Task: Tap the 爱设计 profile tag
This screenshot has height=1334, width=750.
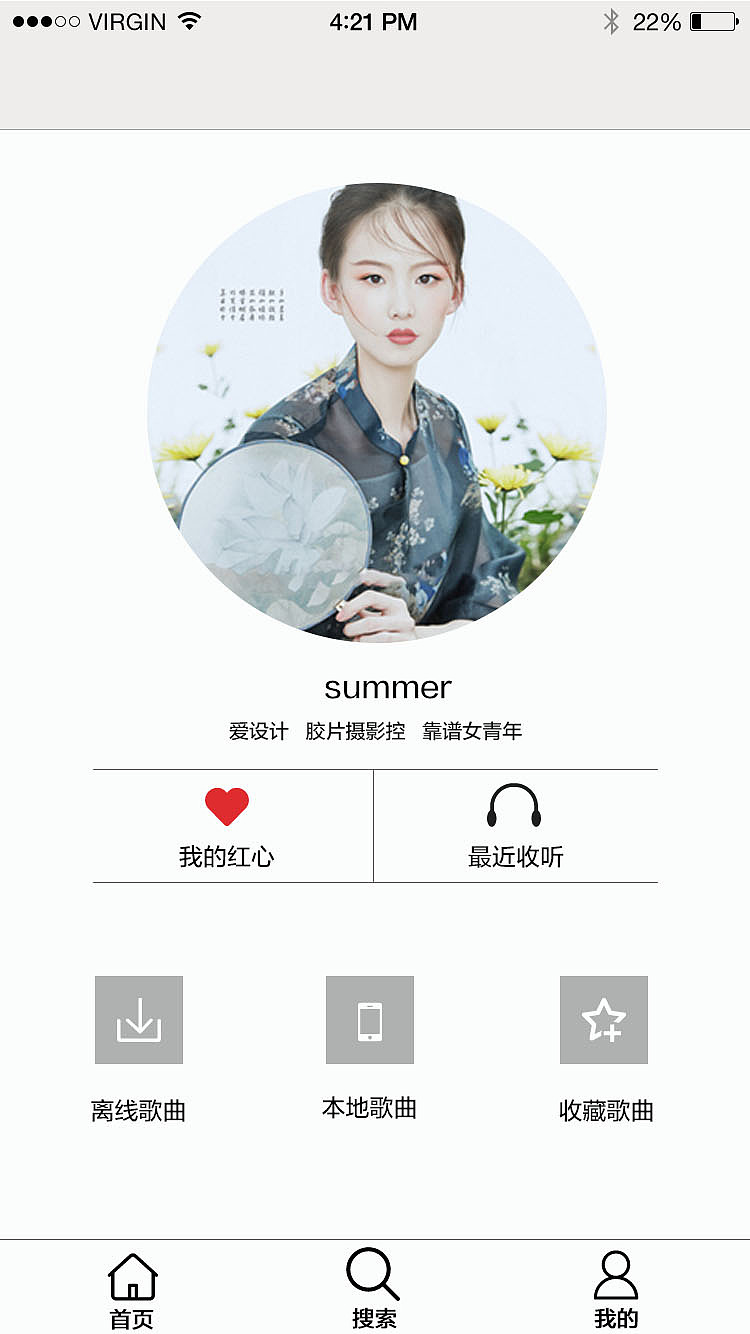Action: (256, 731)
